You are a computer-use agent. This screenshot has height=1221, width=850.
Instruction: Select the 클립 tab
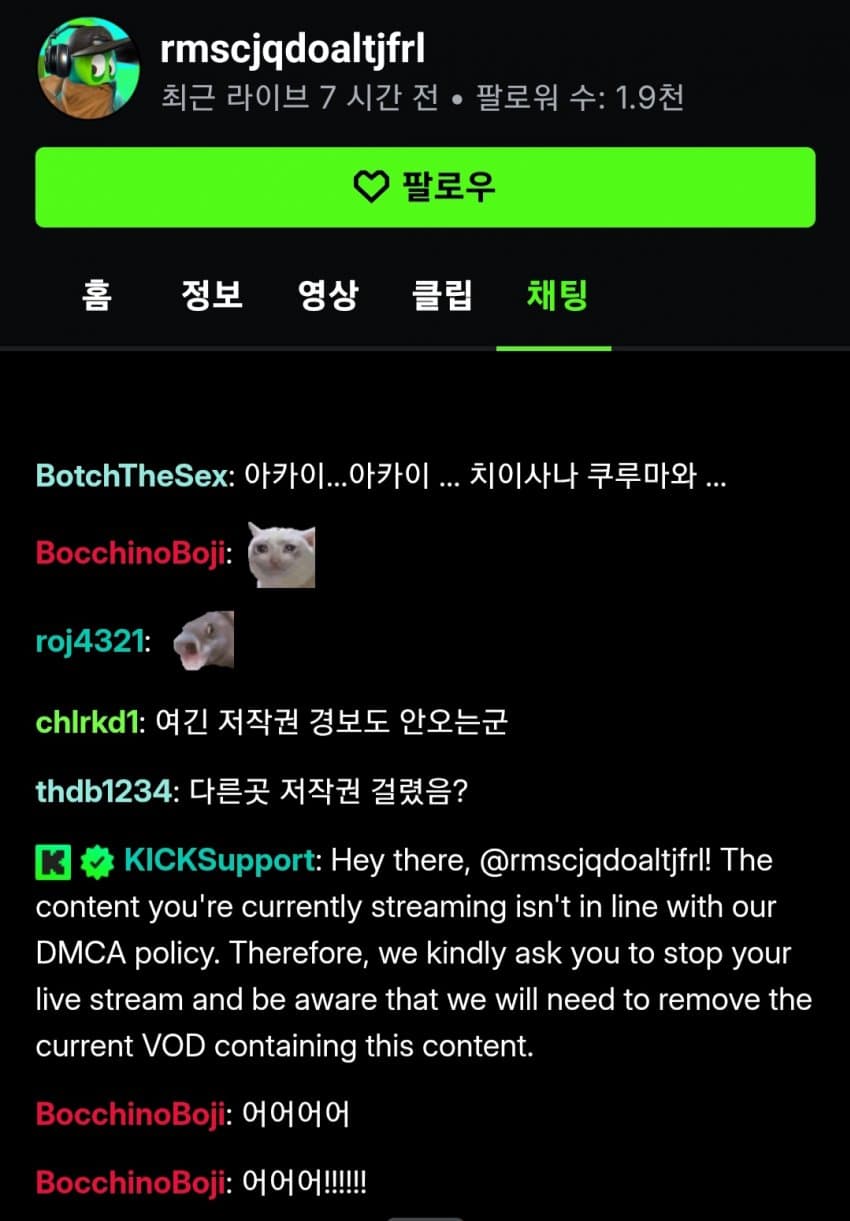pyautogui.click(x=442, y=295)
